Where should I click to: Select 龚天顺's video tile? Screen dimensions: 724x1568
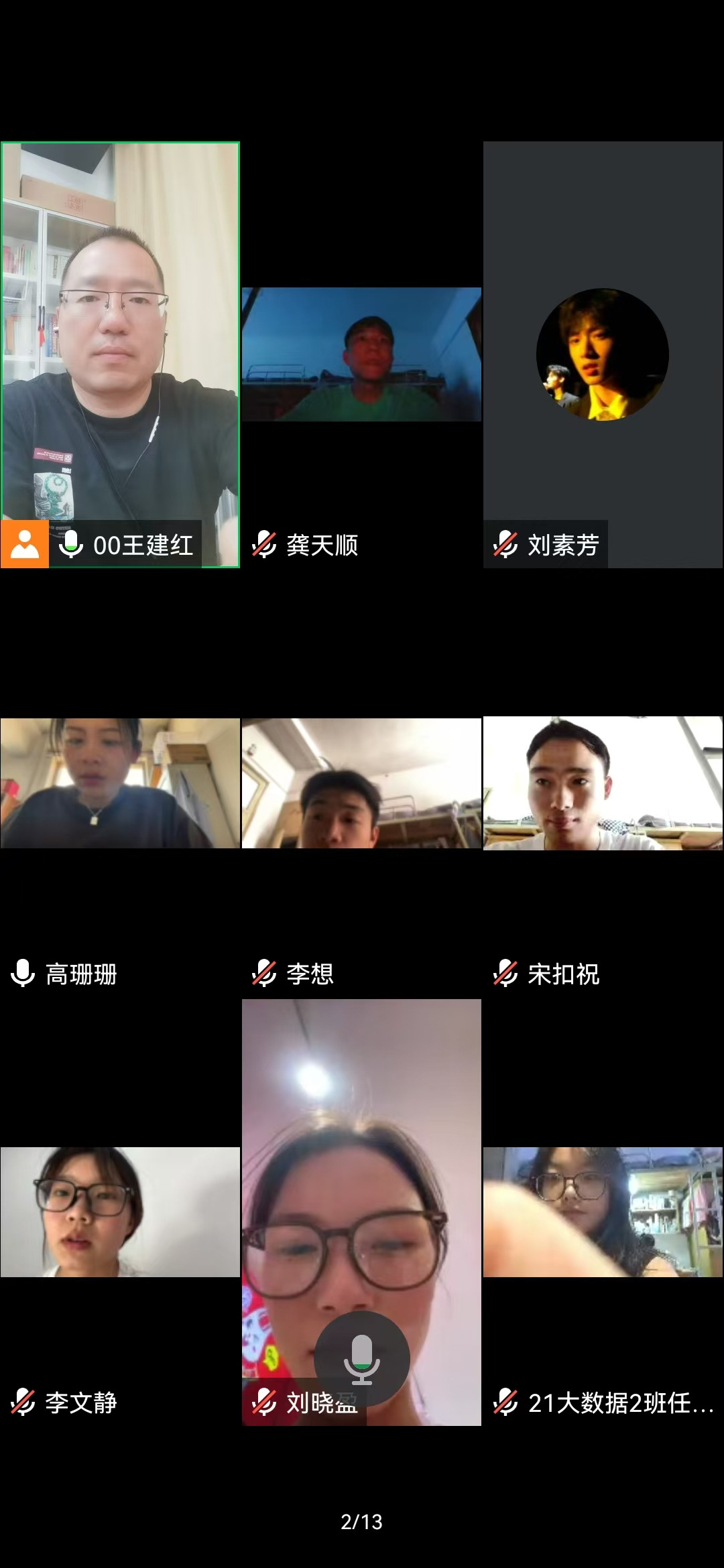[361, 354]
